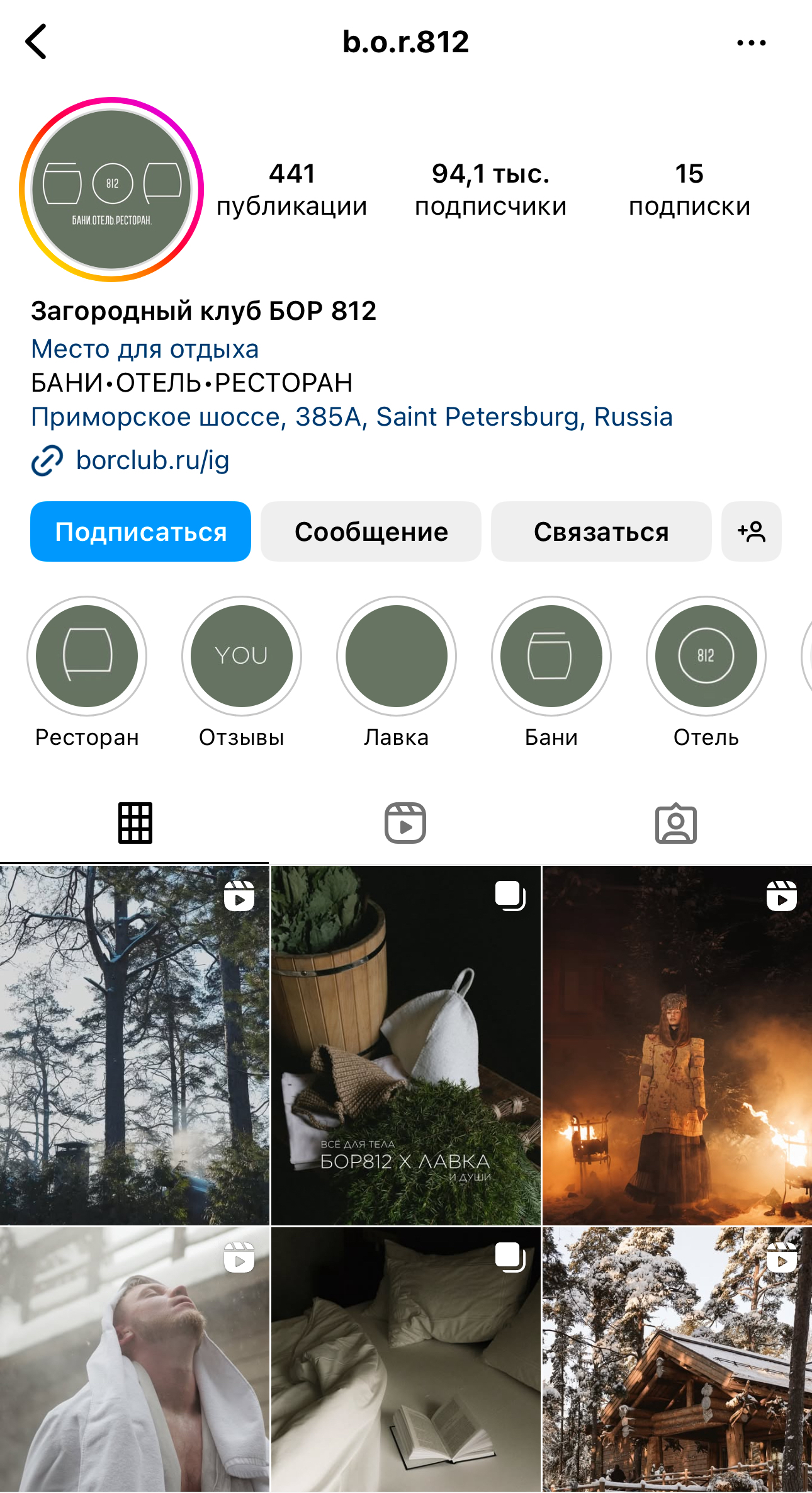Open the three-dot options menu

pyautogui.click(x=751, y=43)
